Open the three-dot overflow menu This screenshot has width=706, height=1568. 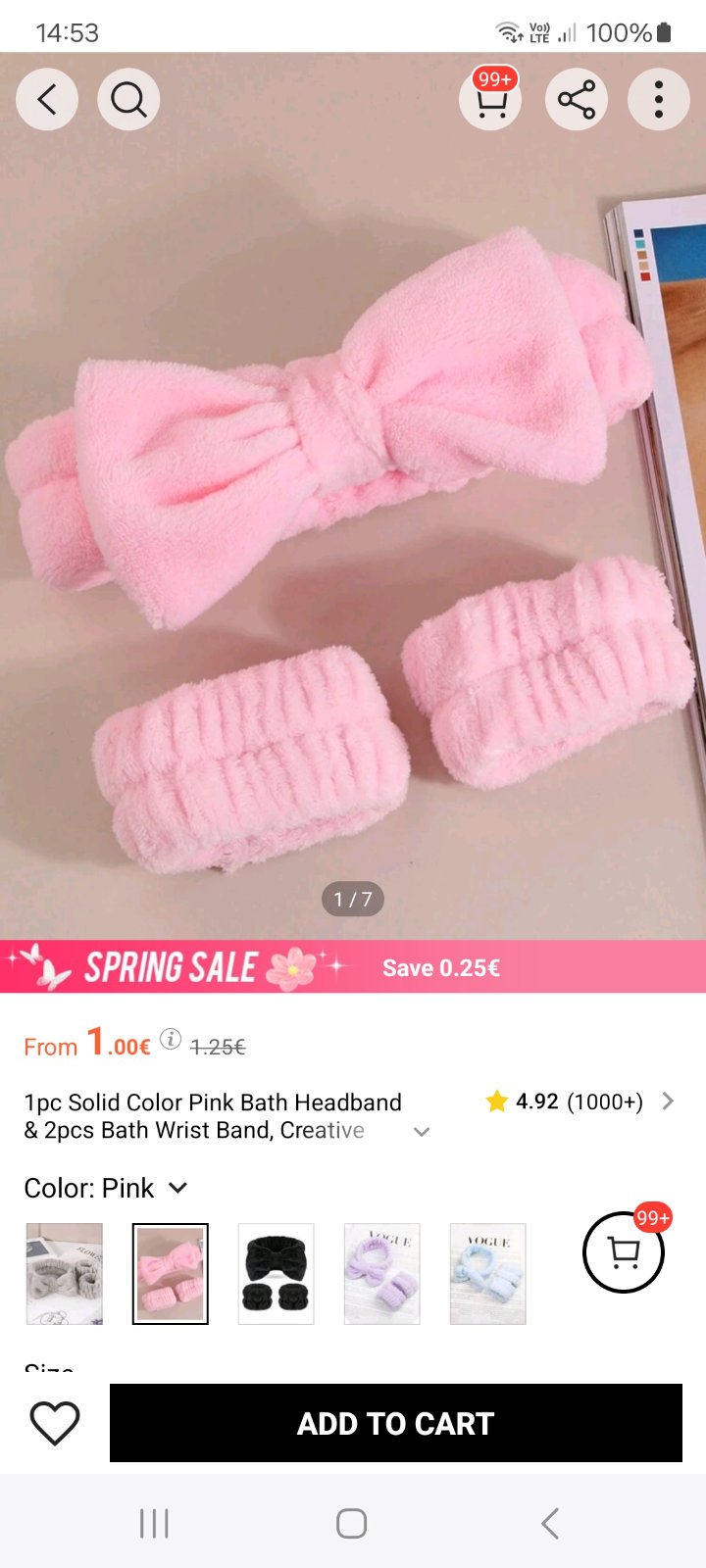(x=659, y=99)
